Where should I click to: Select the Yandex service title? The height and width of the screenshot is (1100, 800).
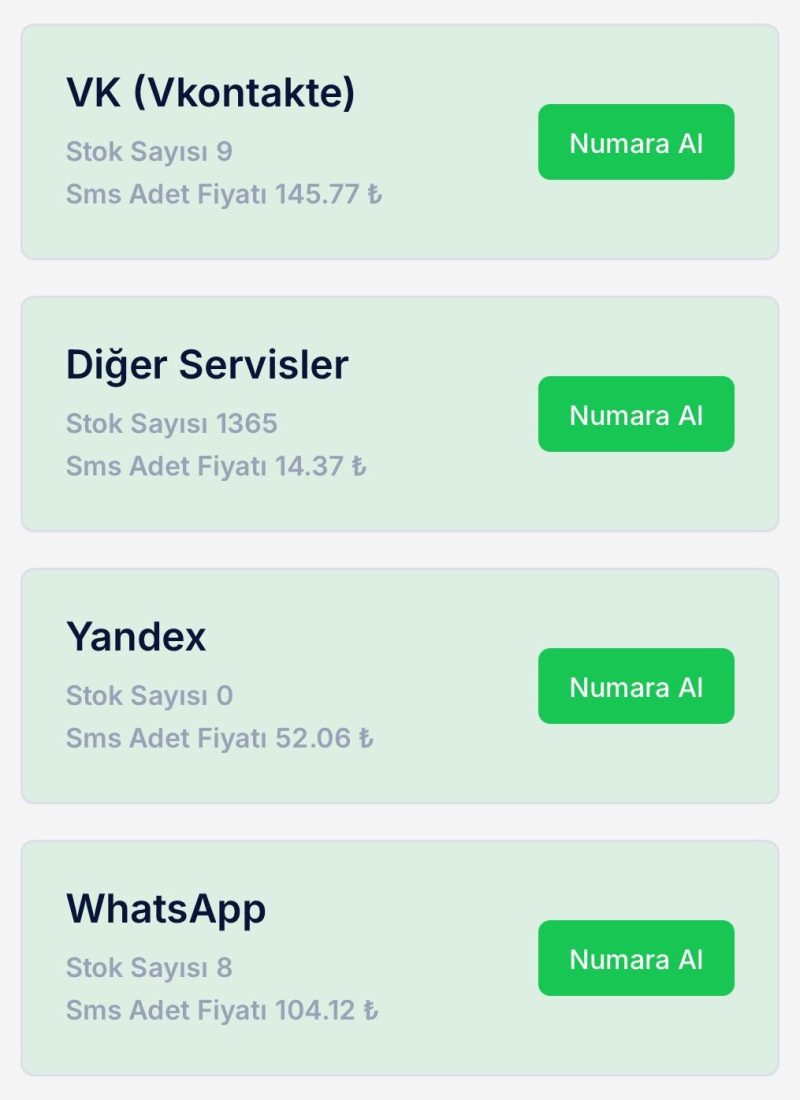[x=135, y=636]
